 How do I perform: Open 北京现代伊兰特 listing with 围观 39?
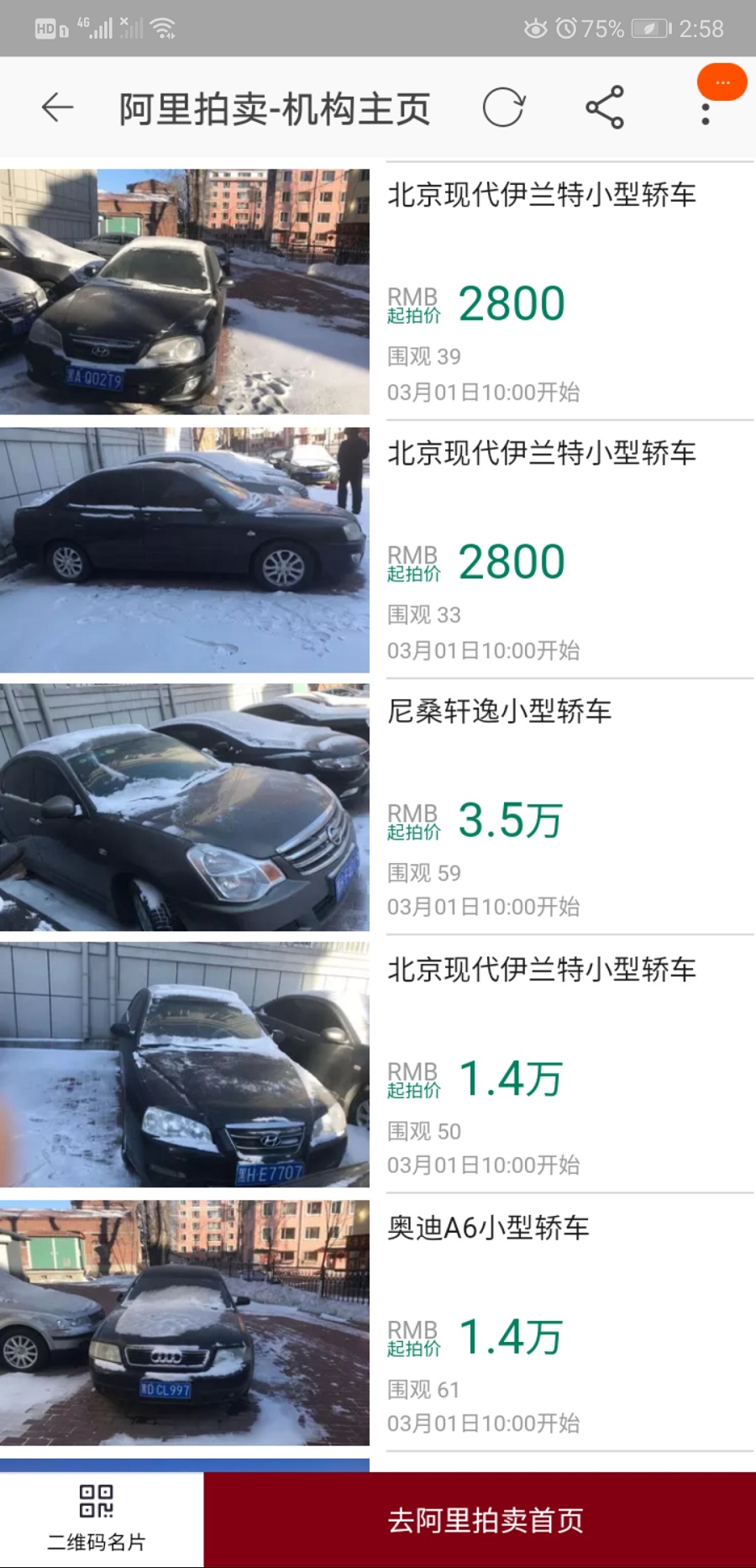pyautogui.click(x=542, y=196)
